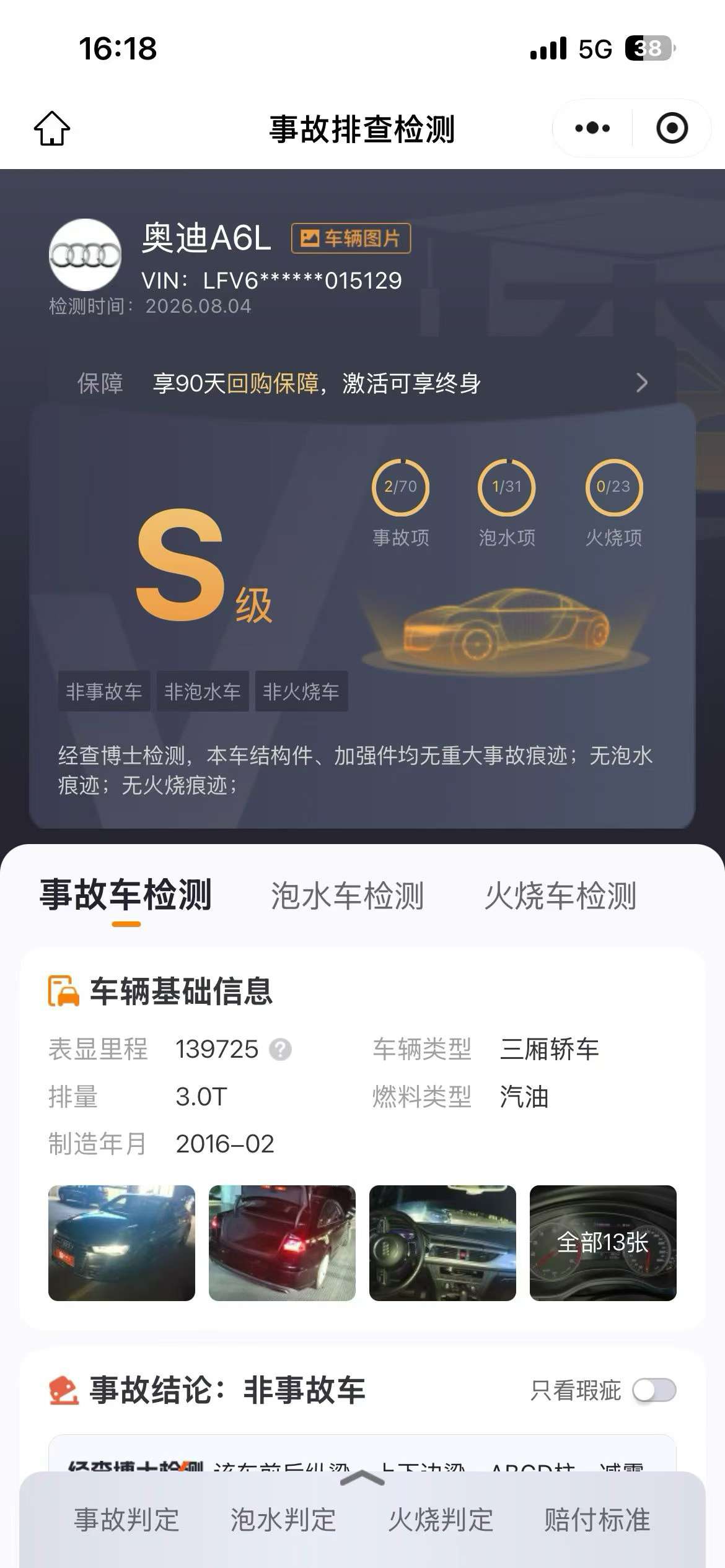The image size is (725, 1568).
Task: Switch to the 火烧车检测 tab
Action: tap(560, 896)
